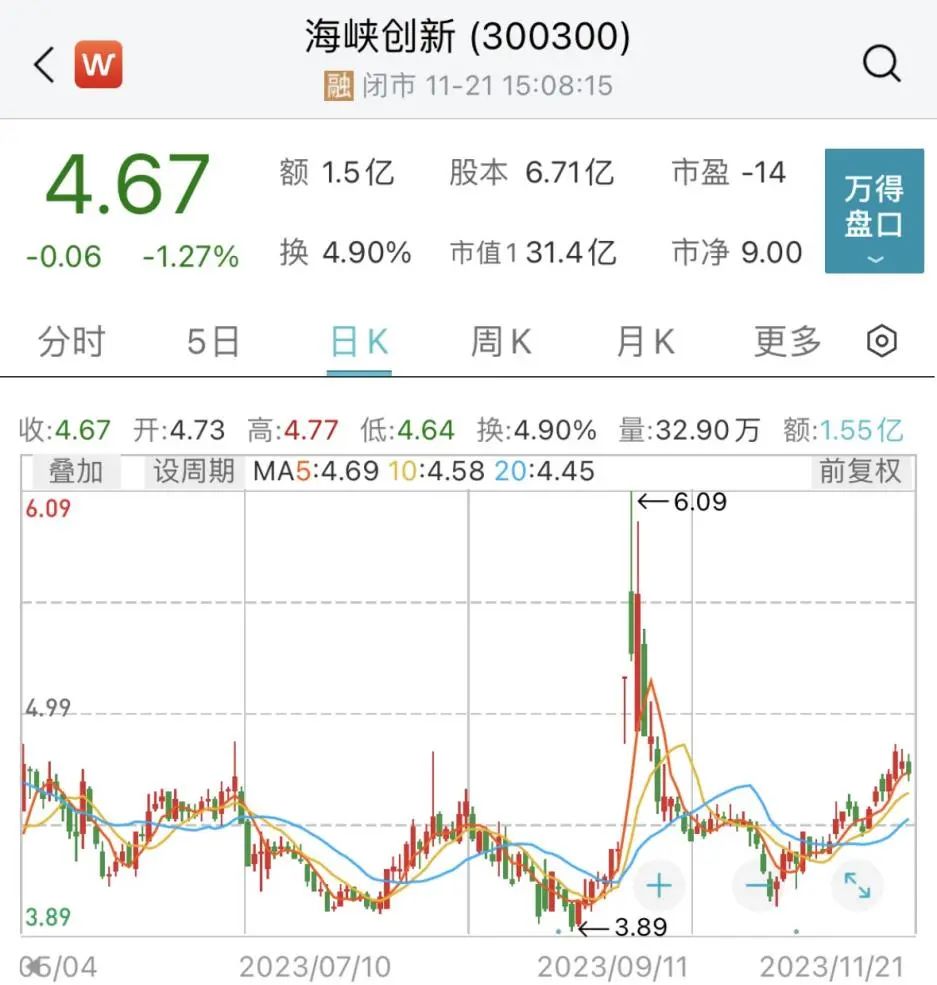The height and width of the screenshot is (985, 937).
Task: Tap the orange W logo button
Action: 98,65
